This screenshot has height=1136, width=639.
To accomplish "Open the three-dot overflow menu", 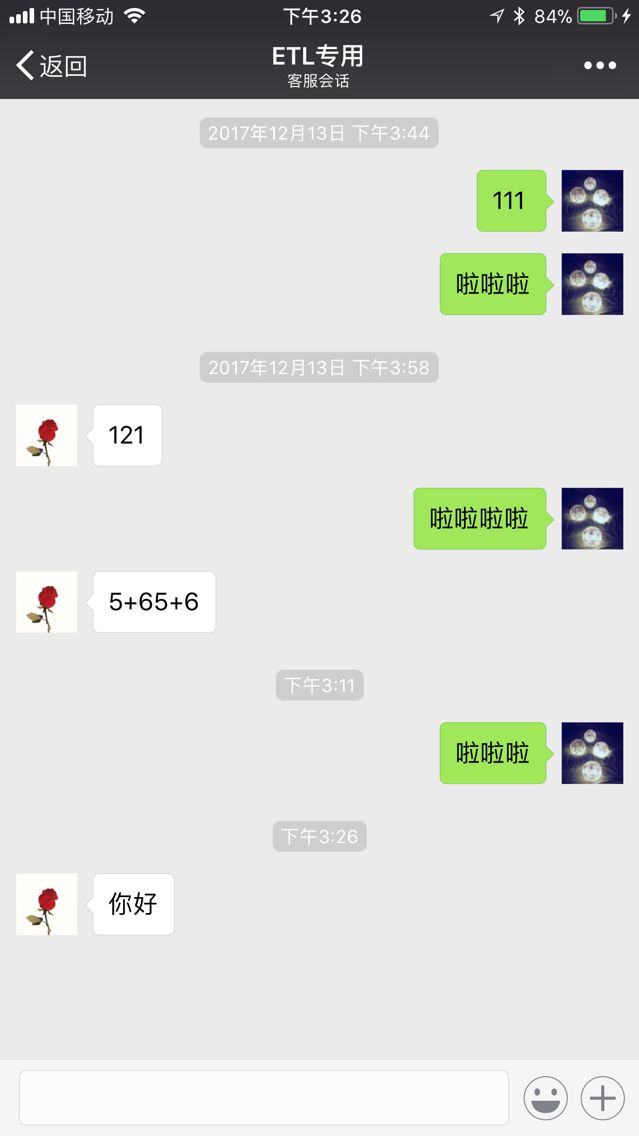I will coord(599,66).
